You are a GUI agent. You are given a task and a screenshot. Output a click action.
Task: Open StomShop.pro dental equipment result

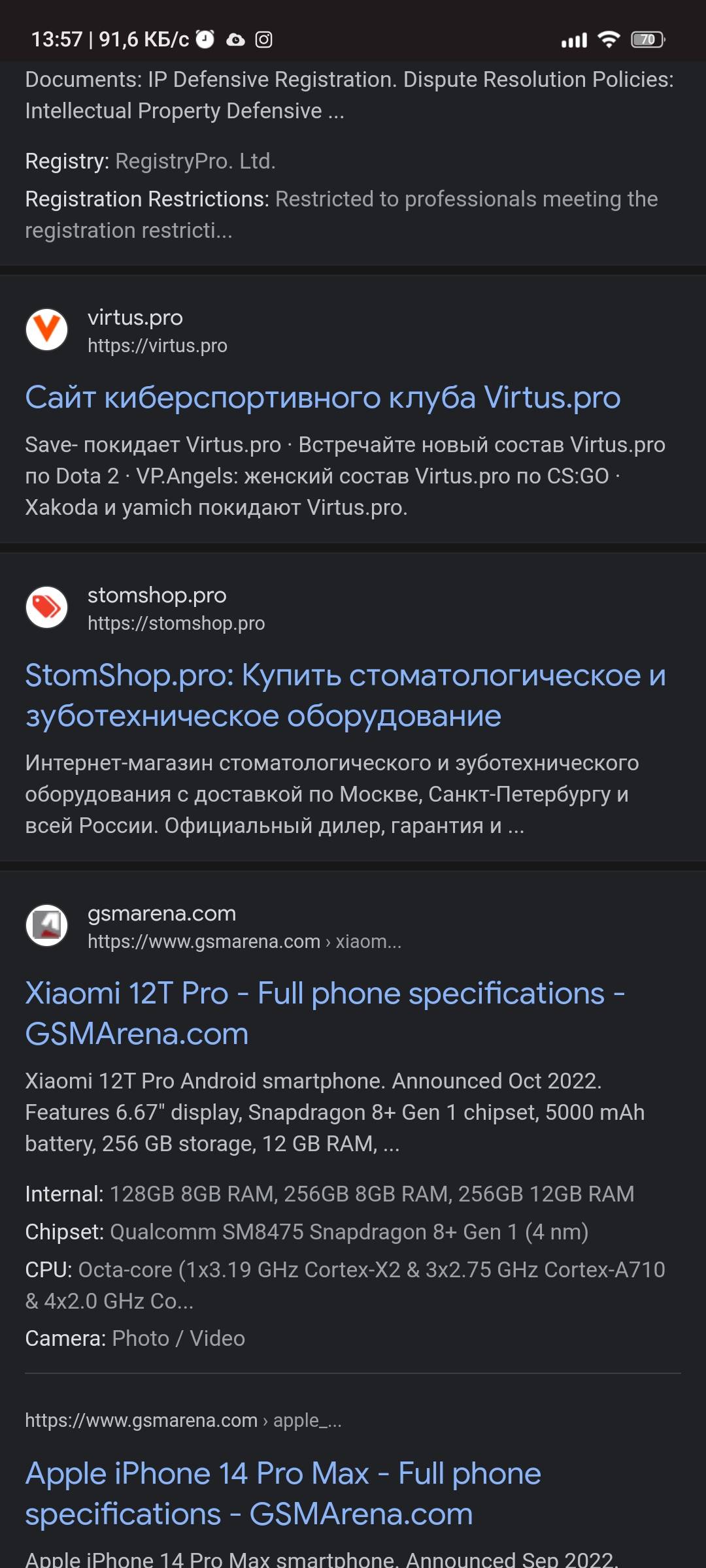(x=345, y=695)
